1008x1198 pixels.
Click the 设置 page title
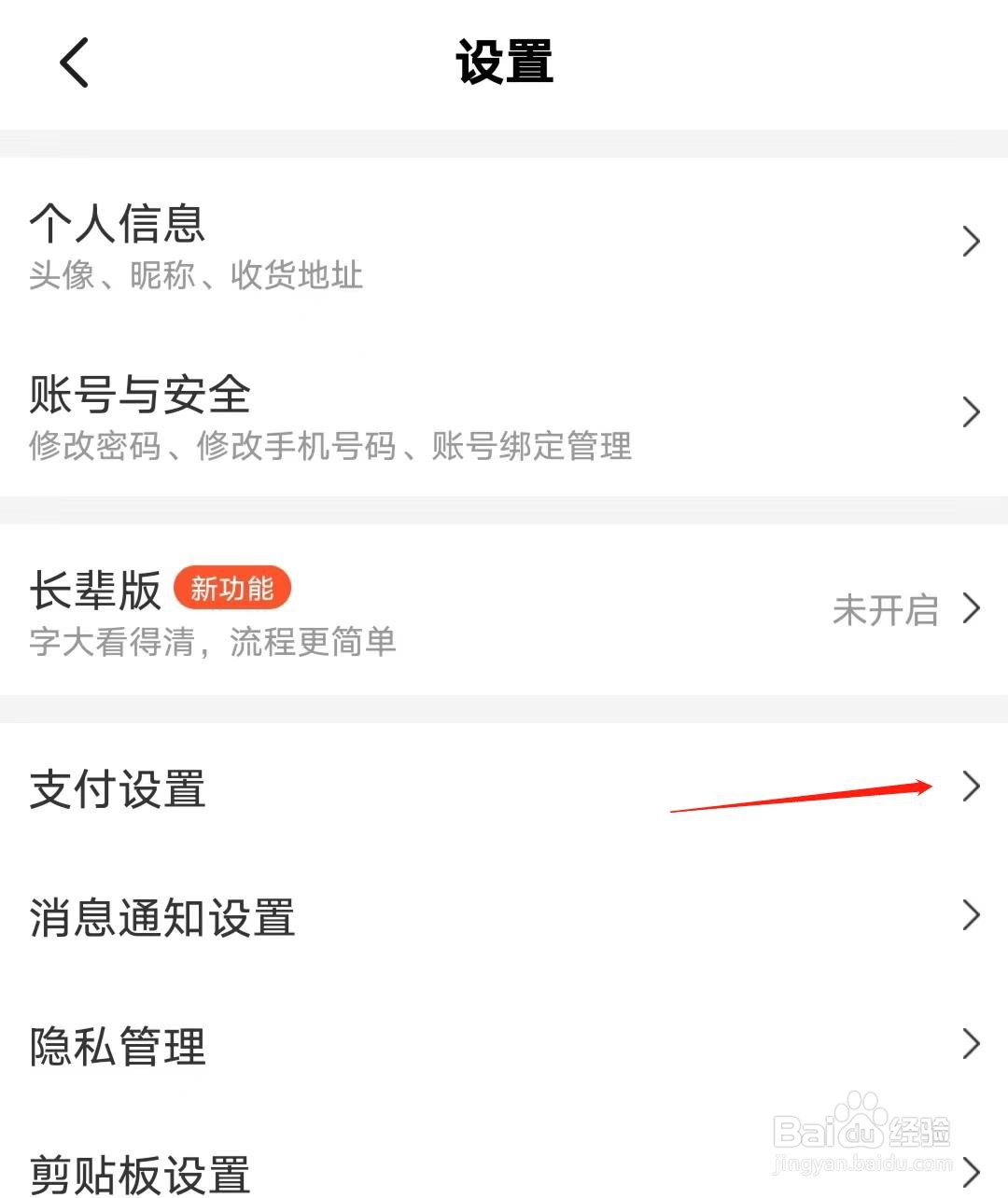pyautogui.click(x=504, y=63)
